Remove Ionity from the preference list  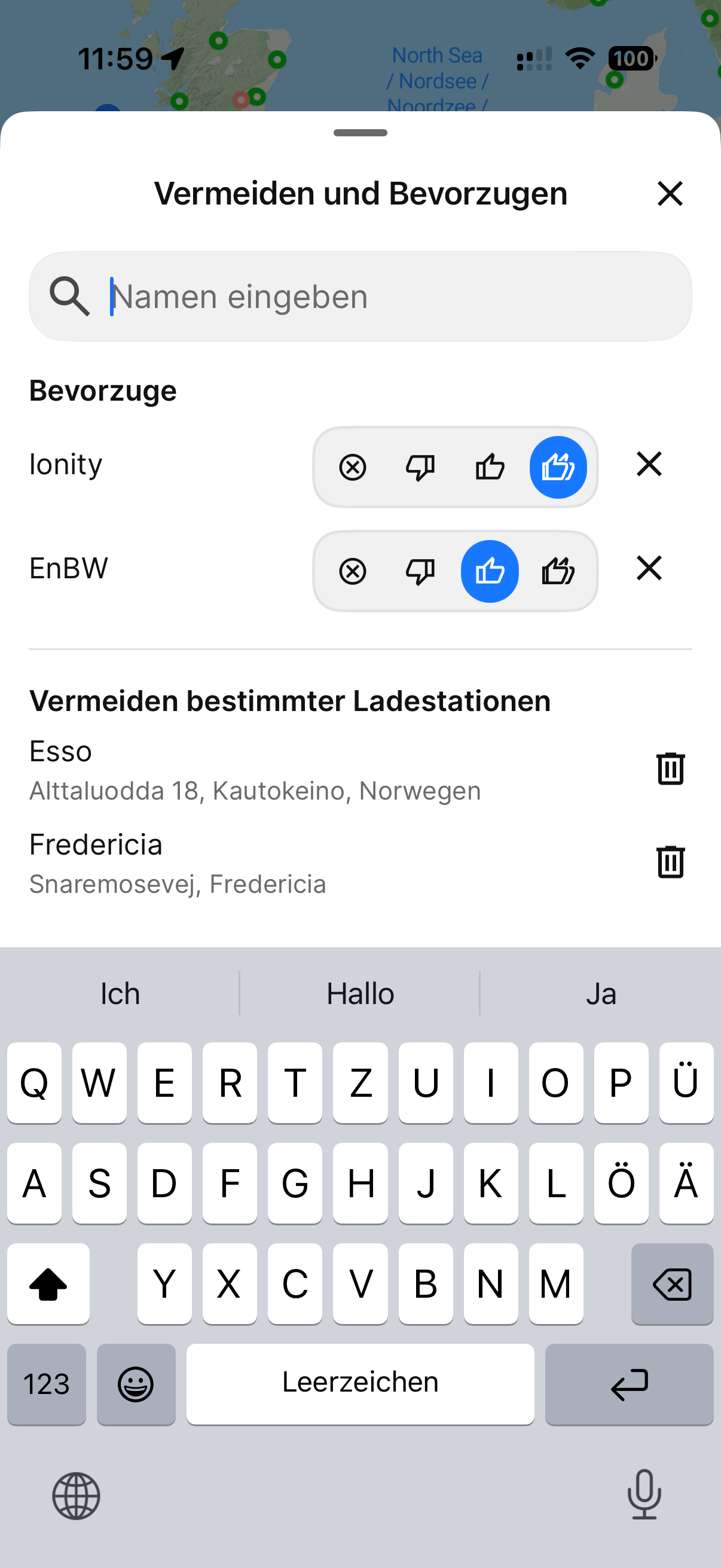[x=649, y=465]
